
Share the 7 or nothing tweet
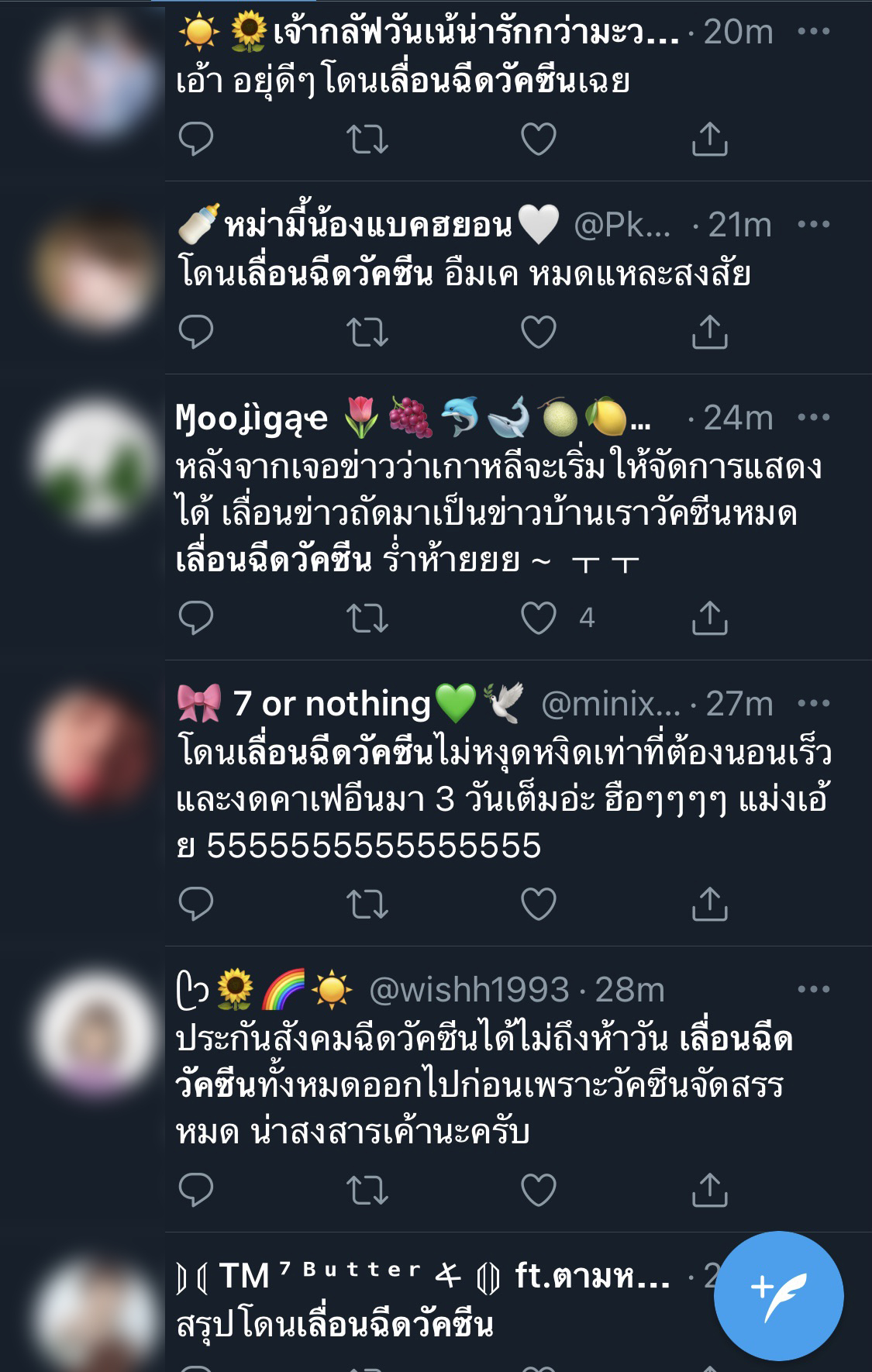click(709, 903)
